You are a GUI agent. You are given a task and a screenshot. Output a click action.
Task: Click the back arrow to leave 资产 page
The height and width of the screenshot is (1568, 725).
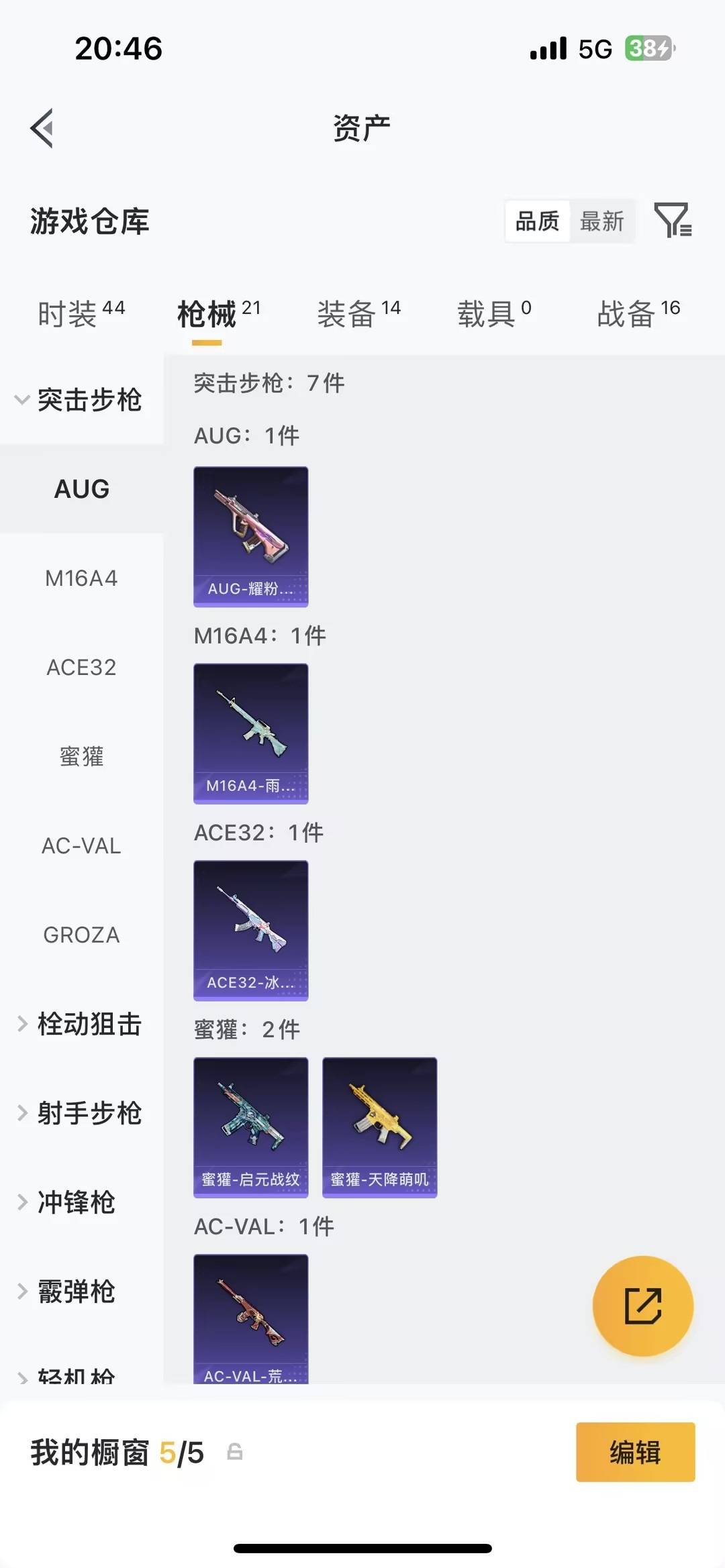coord(42,128)
